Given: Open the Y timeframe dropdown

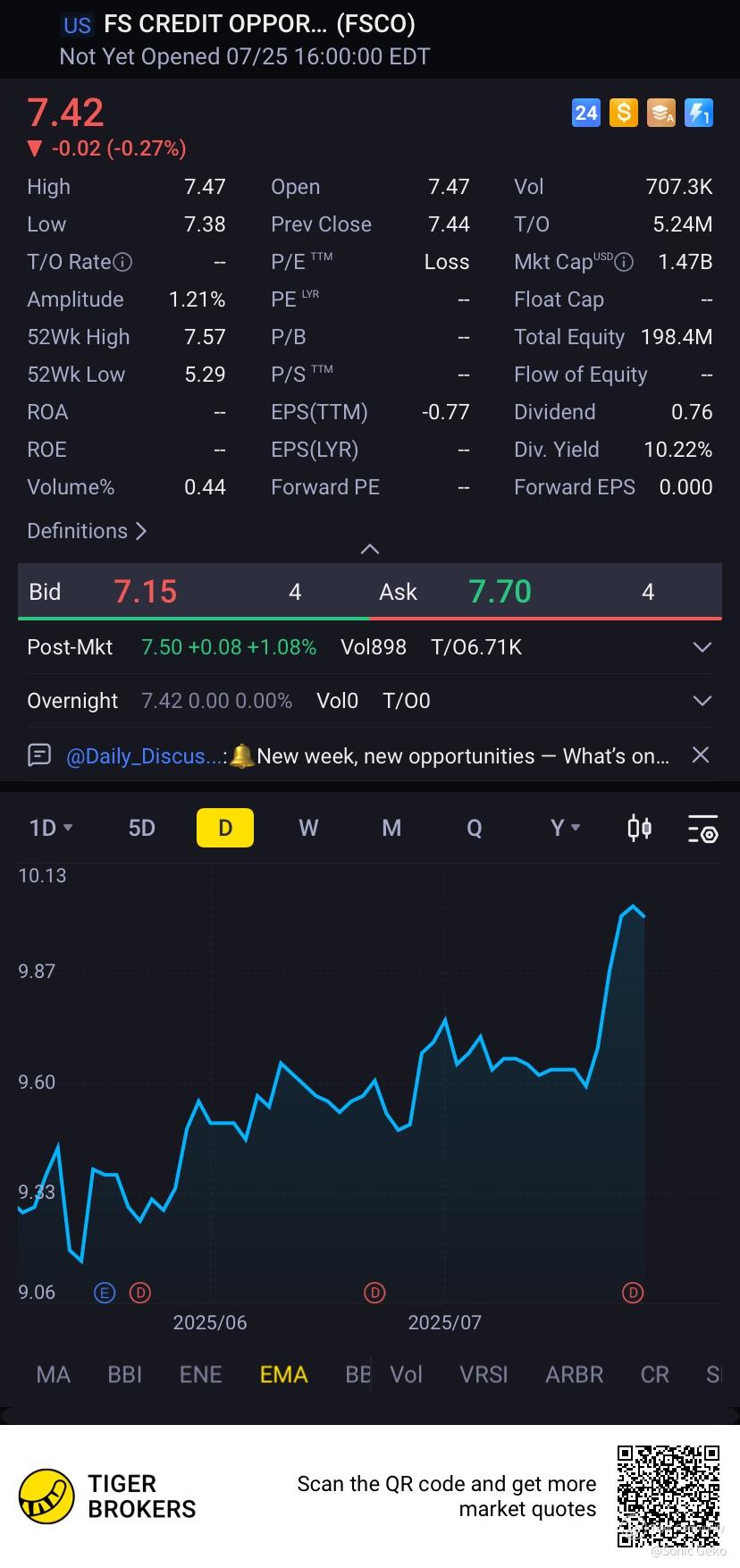Looking at the screenshot, I should (x=565, y=828).
